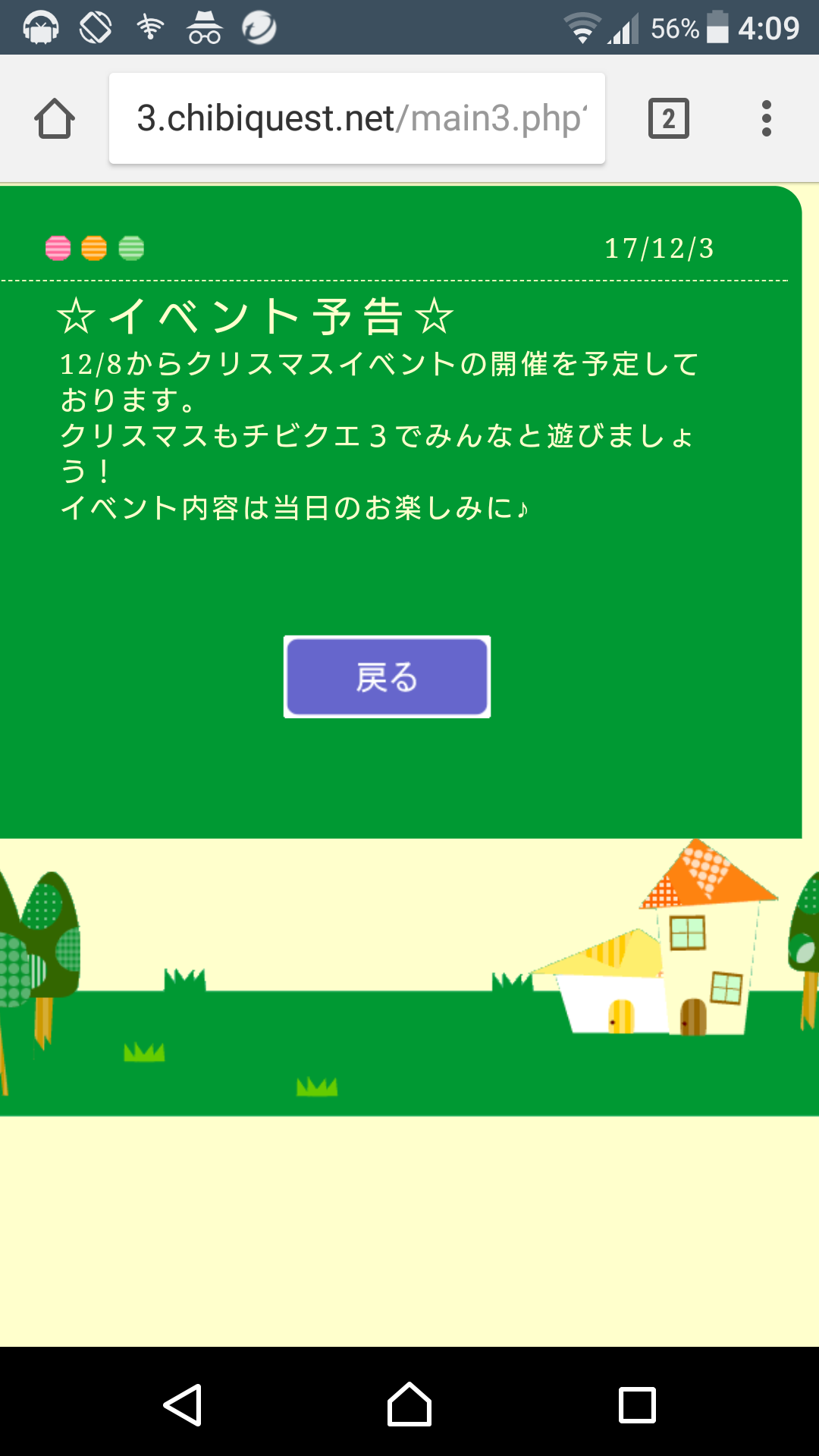Image resolution: width=819 pixels, height=1456 pixels.
Task: Tap the URL address bar
Action: click(356, 118)
